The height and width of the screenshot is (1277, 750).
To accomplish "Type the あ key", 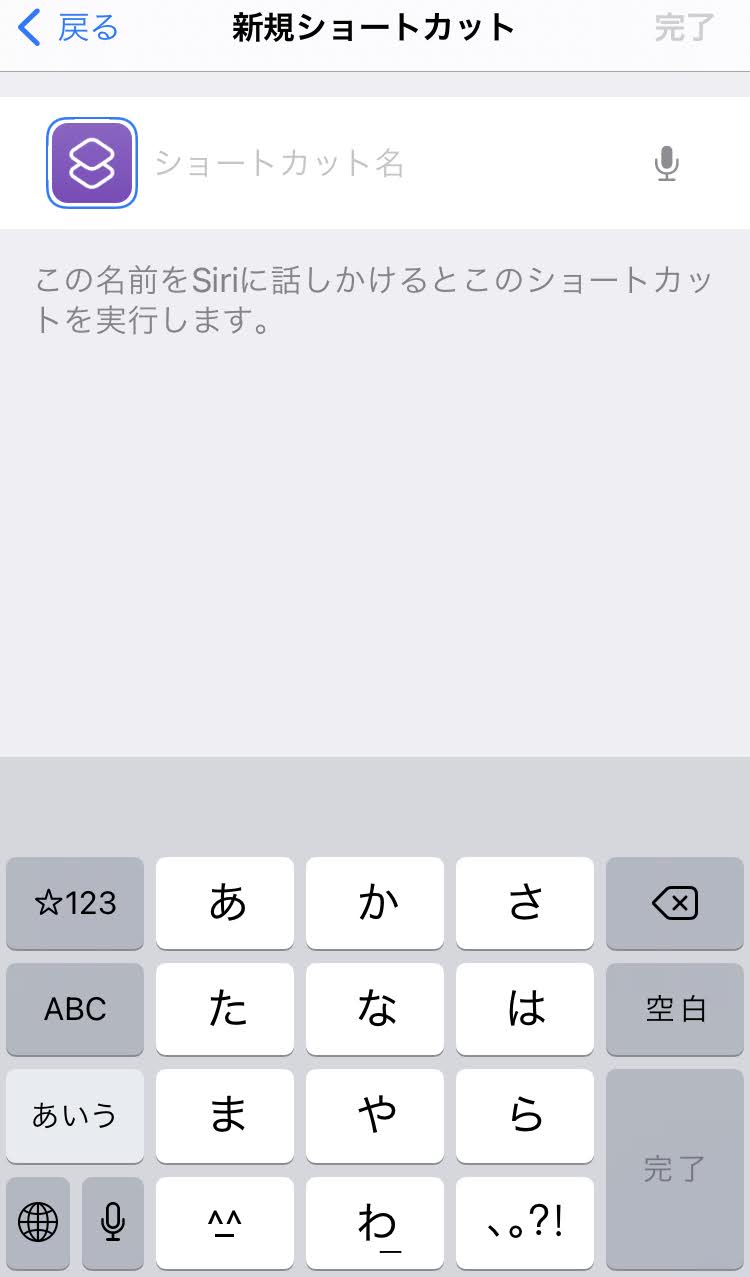I will point(225,904).
